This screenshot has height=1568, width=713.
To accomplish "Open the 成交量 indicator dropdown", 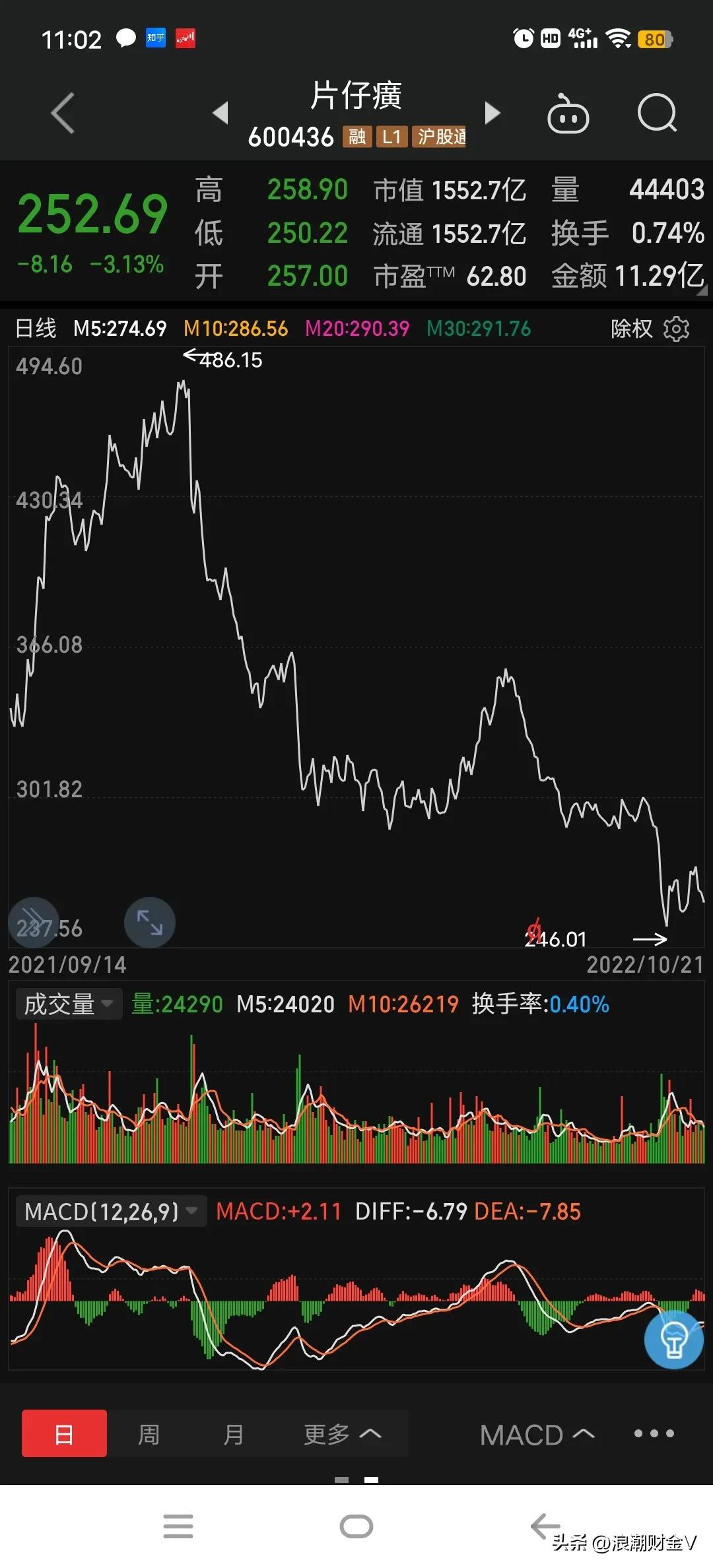I will coord(68,1004).
